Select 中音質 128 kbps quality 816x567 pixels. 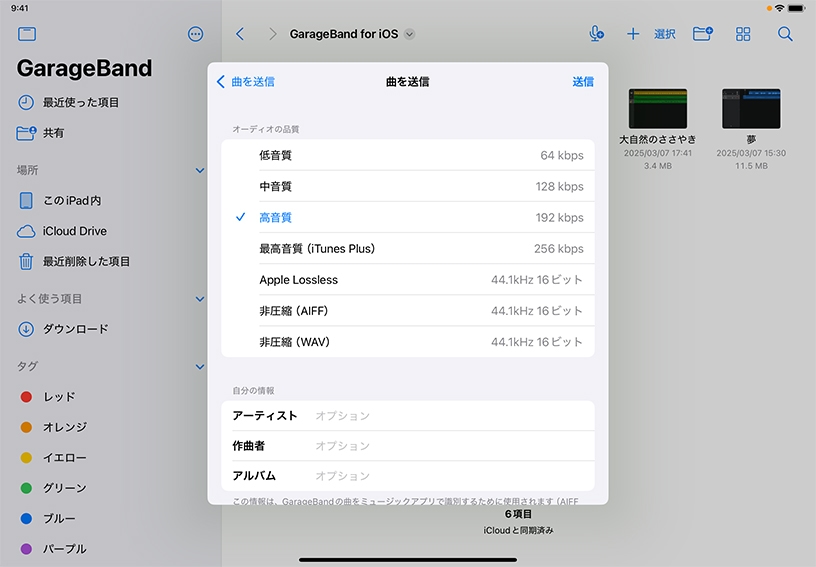click(x=408, y=186)
